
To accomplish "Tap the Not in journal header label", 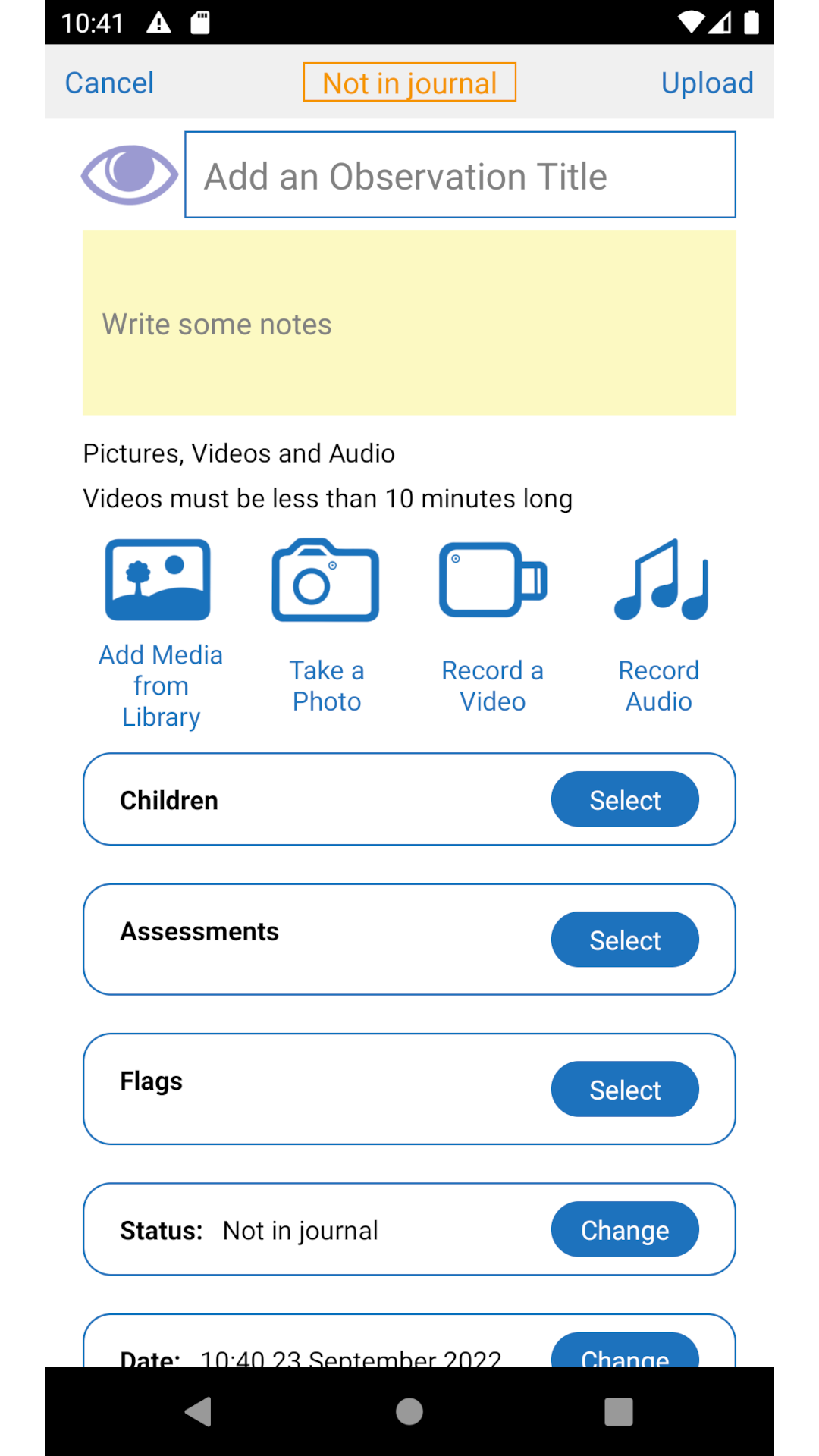I will point(409,82).
